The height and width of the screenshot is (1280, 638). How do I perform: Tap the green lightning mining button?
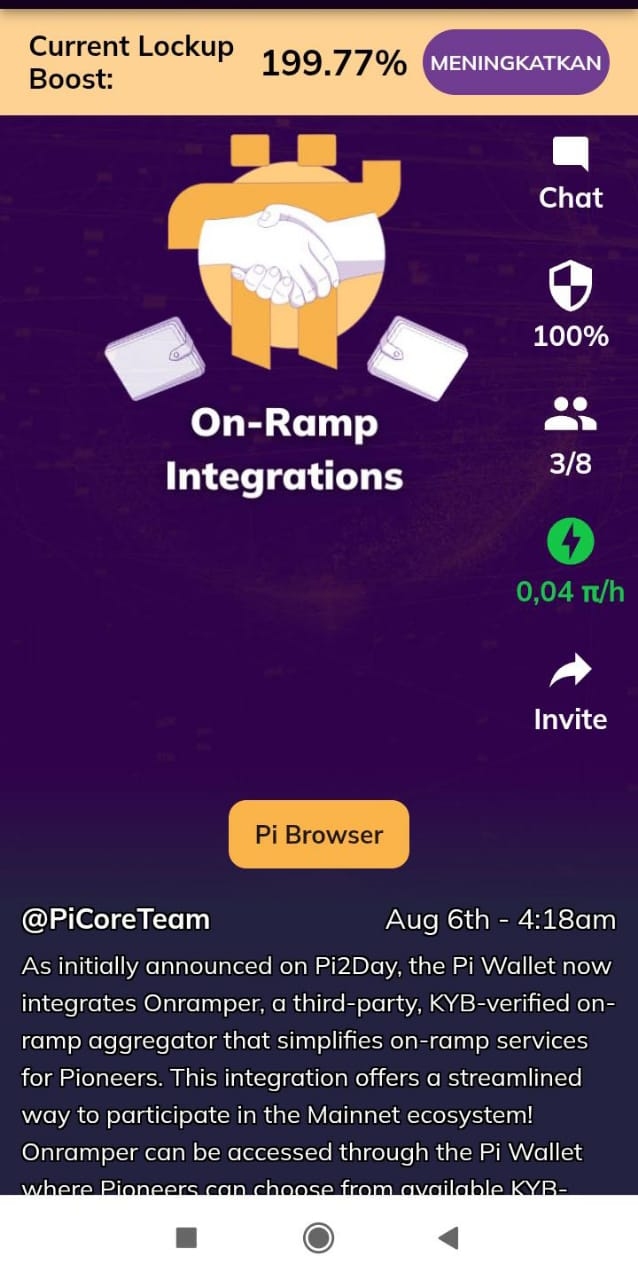(x=571, y=543)
